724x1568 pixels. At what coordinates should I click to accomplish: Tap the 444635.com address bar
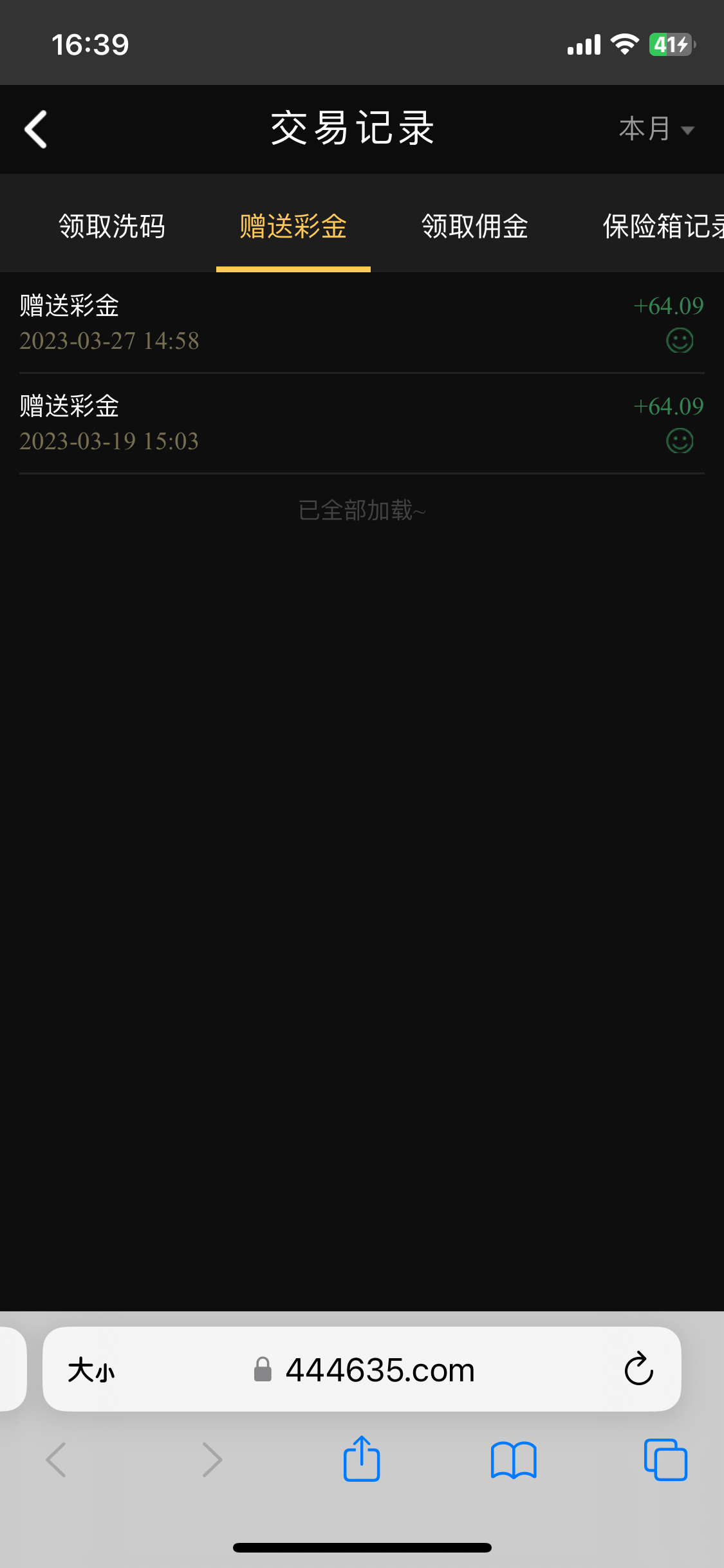point(380,1370)
